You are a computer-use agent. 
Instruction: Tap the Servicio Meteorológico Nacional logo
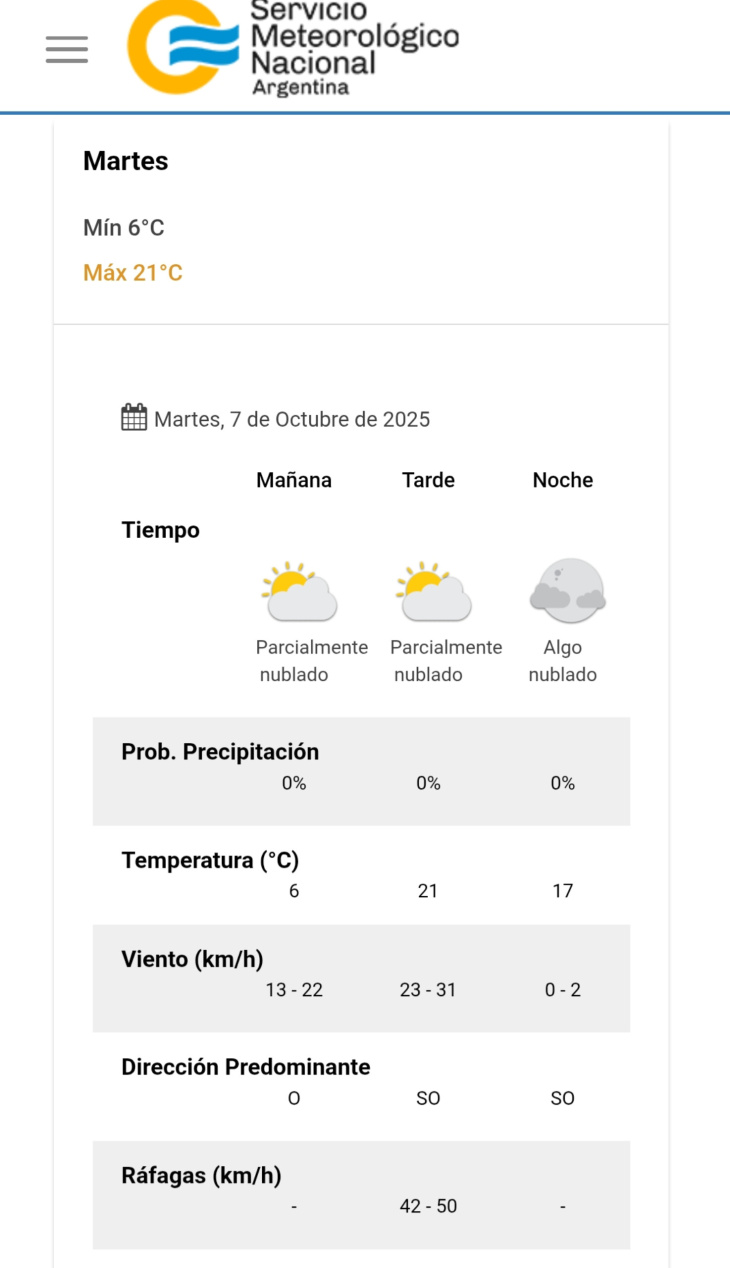coord(290,48)
